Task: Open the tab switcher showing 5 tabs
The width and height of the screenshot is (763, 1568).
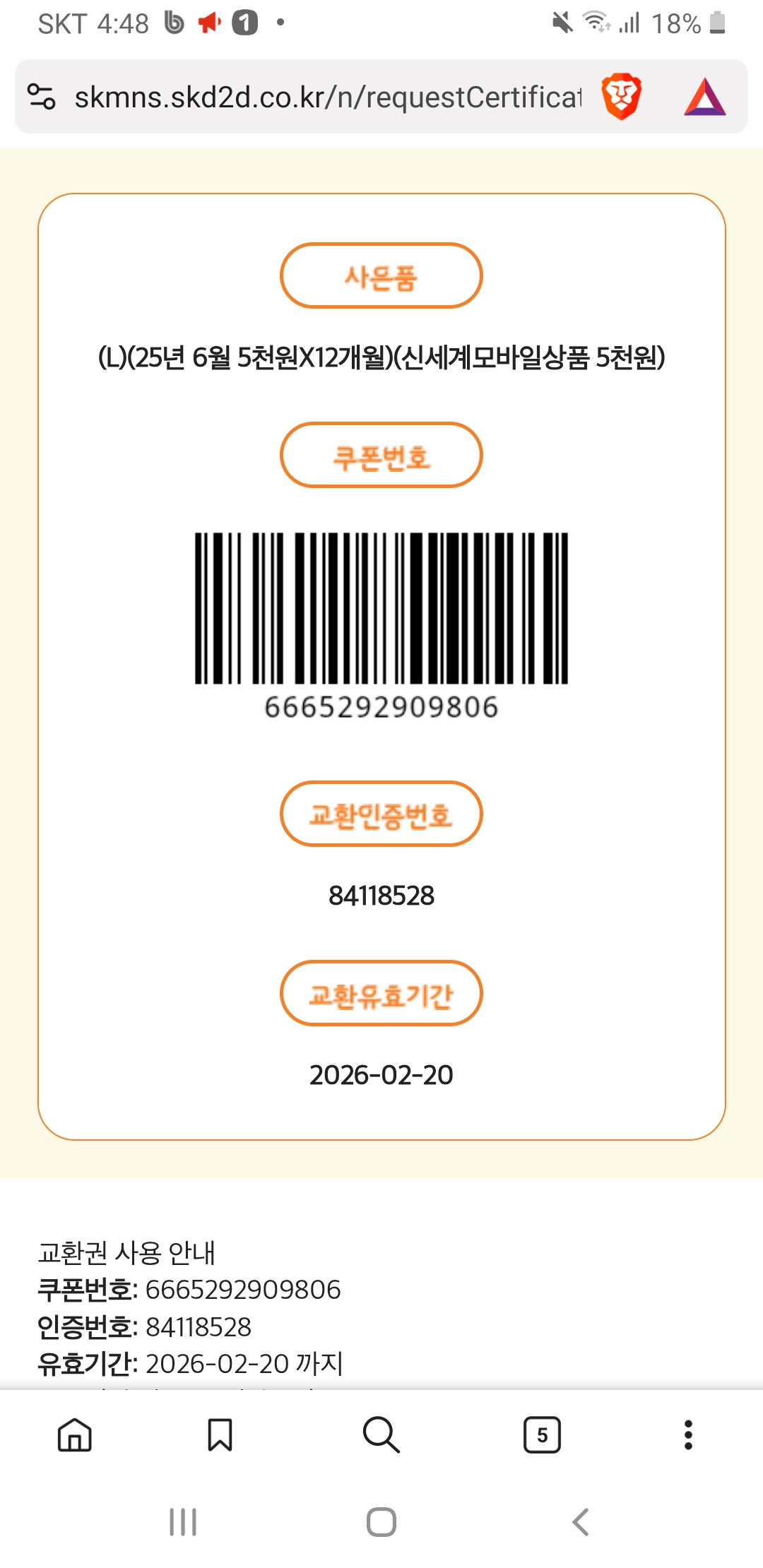Action: [542, 1435]
